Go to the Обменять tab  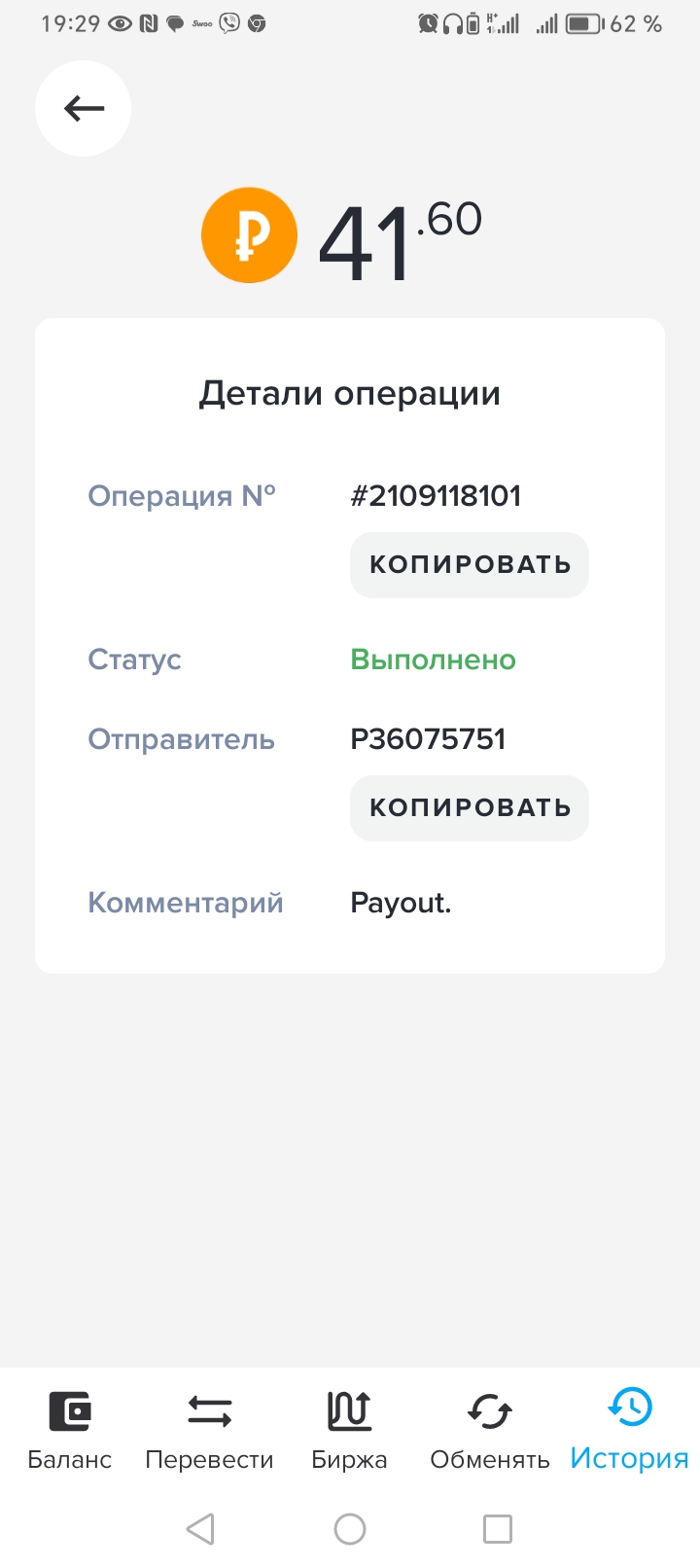[489, 1428]
